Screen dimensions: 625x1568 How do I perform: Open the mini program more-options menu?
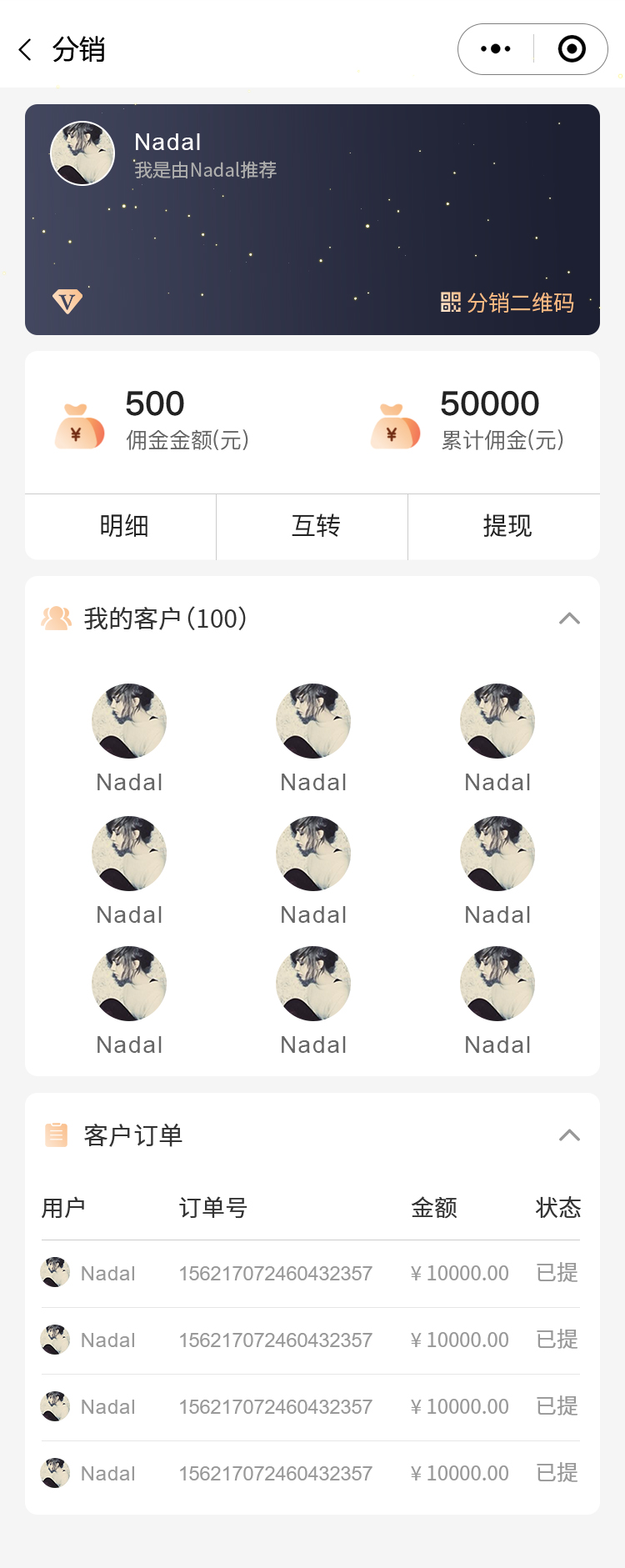tap(496, 49)
